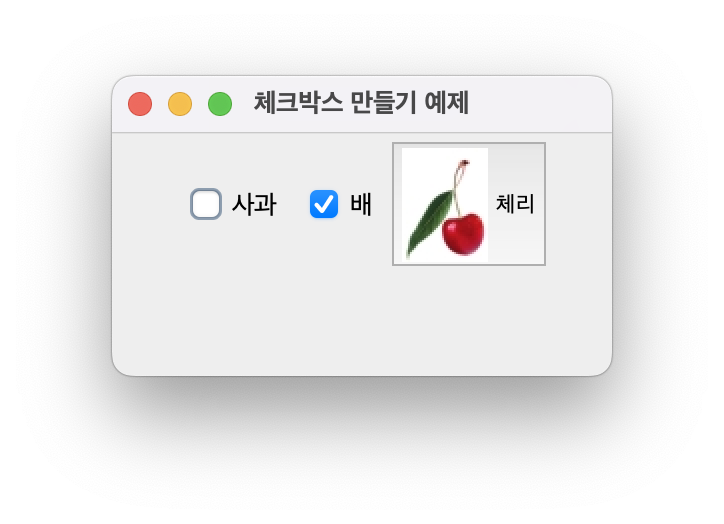Select the 체리 cherry image checkbox
The image size is (724, 524).
468,204
